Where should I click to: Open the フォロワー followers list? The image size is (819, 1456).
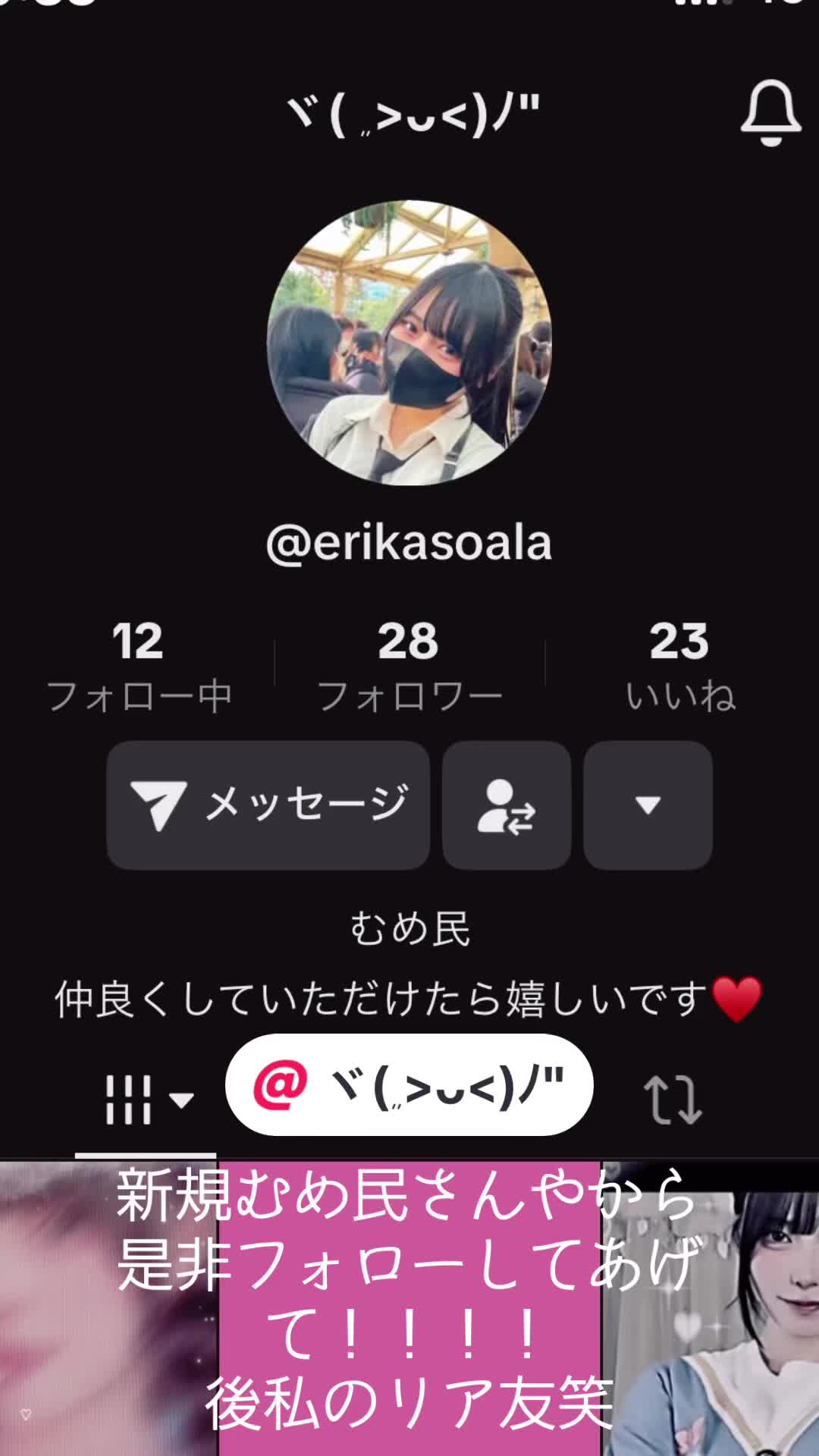409,666
